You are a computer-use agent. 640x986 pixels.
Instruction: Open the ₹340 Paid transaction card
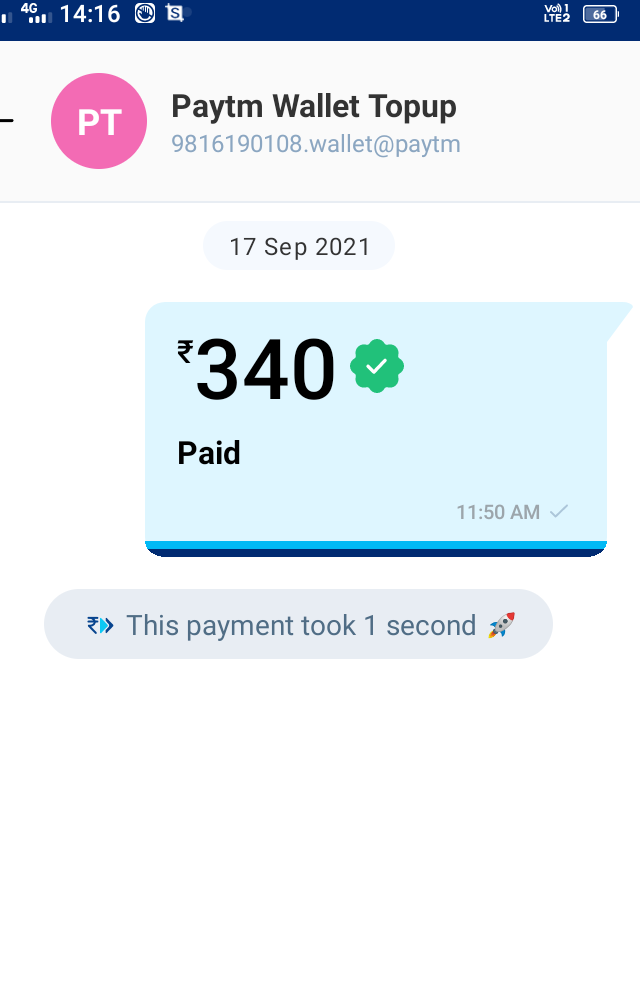click(376, 429)
